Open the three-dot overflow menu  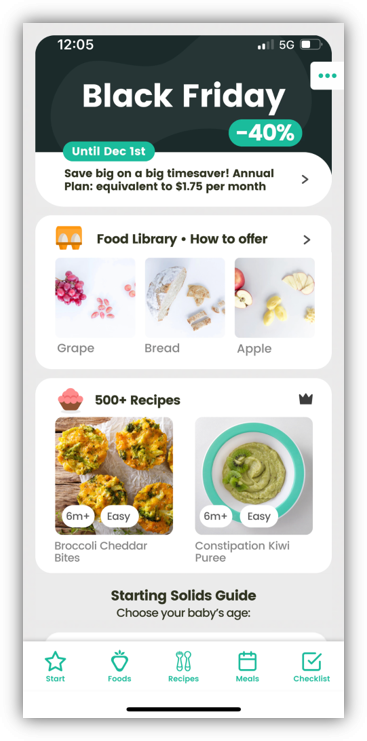pyautogui.click(x=327, y=76)
